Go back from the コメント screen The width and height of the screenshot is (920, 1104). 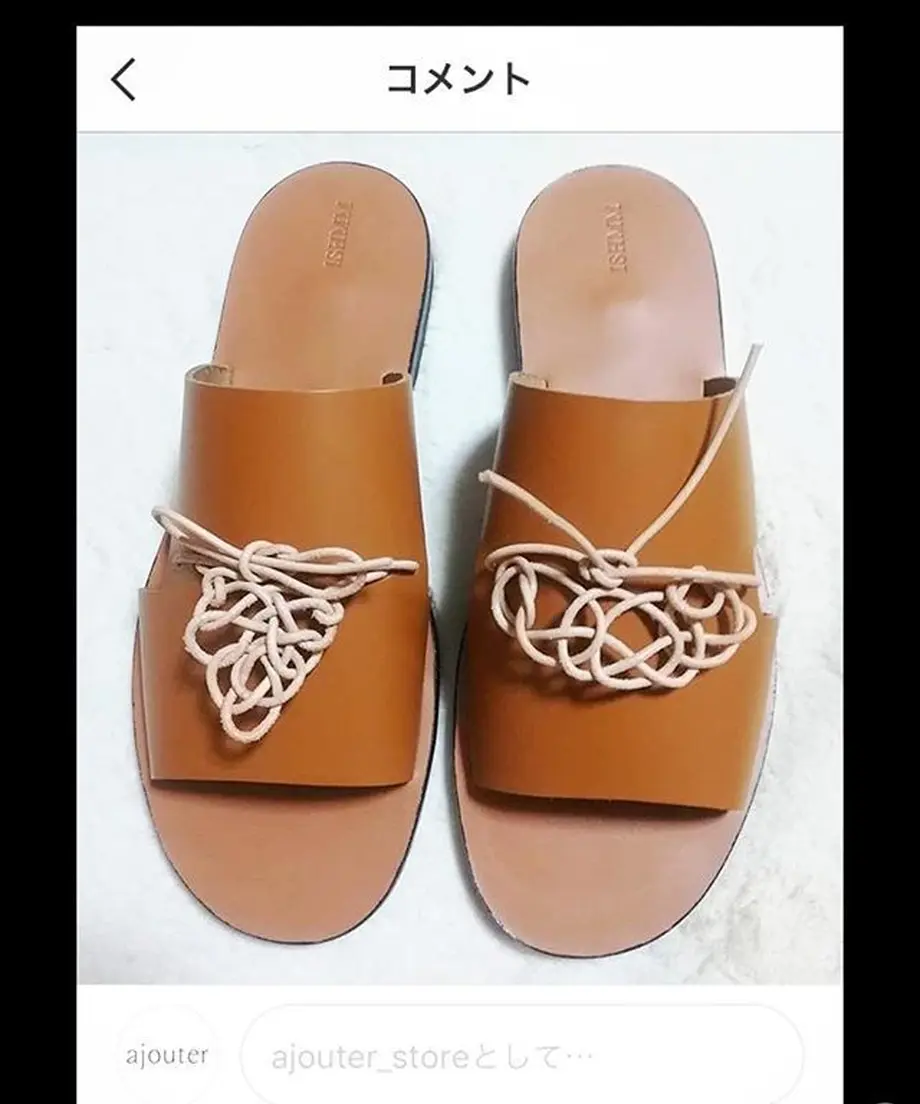tap(123, 80)
